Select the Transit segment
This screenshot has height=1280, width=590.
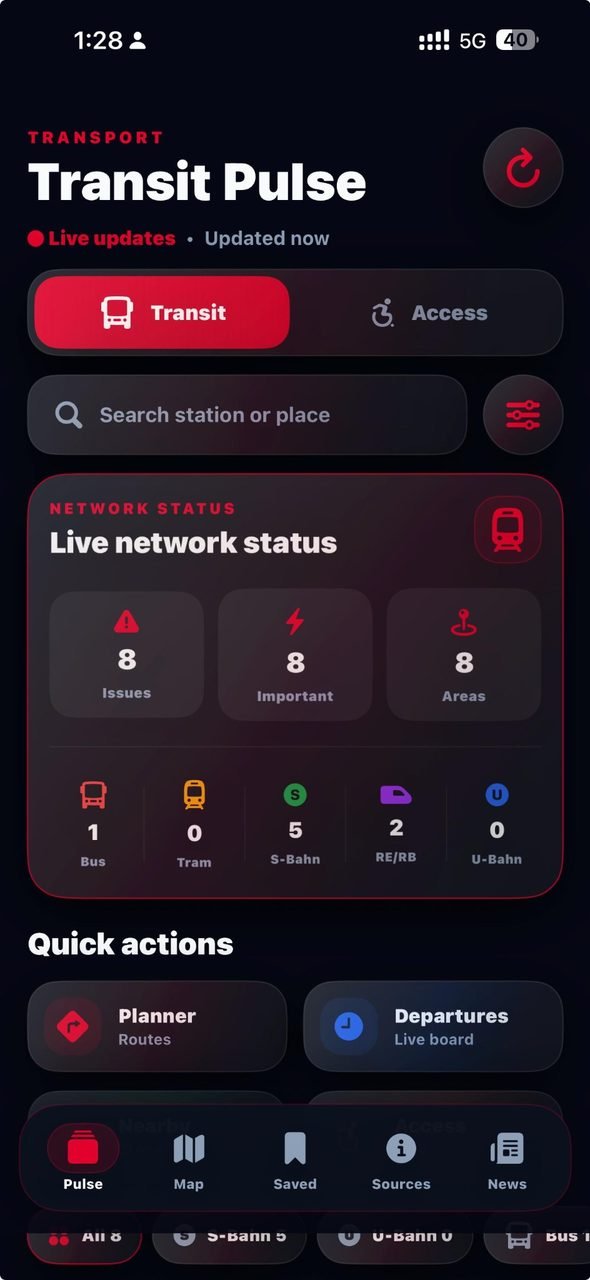point(162,313)
